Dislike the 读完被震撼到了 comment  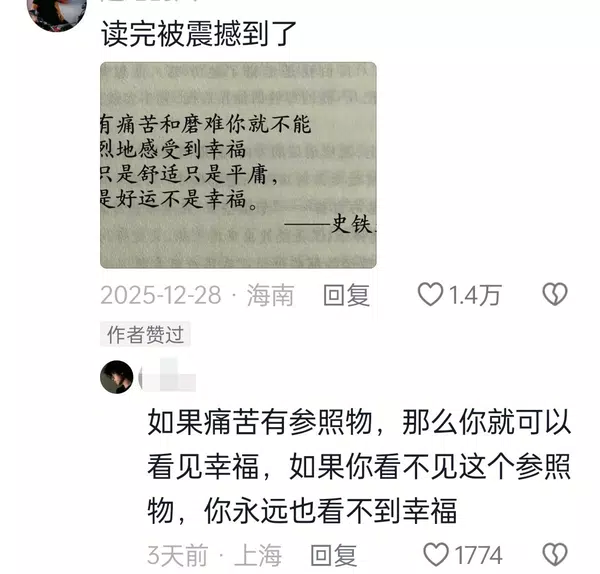(x=554, y=294)
